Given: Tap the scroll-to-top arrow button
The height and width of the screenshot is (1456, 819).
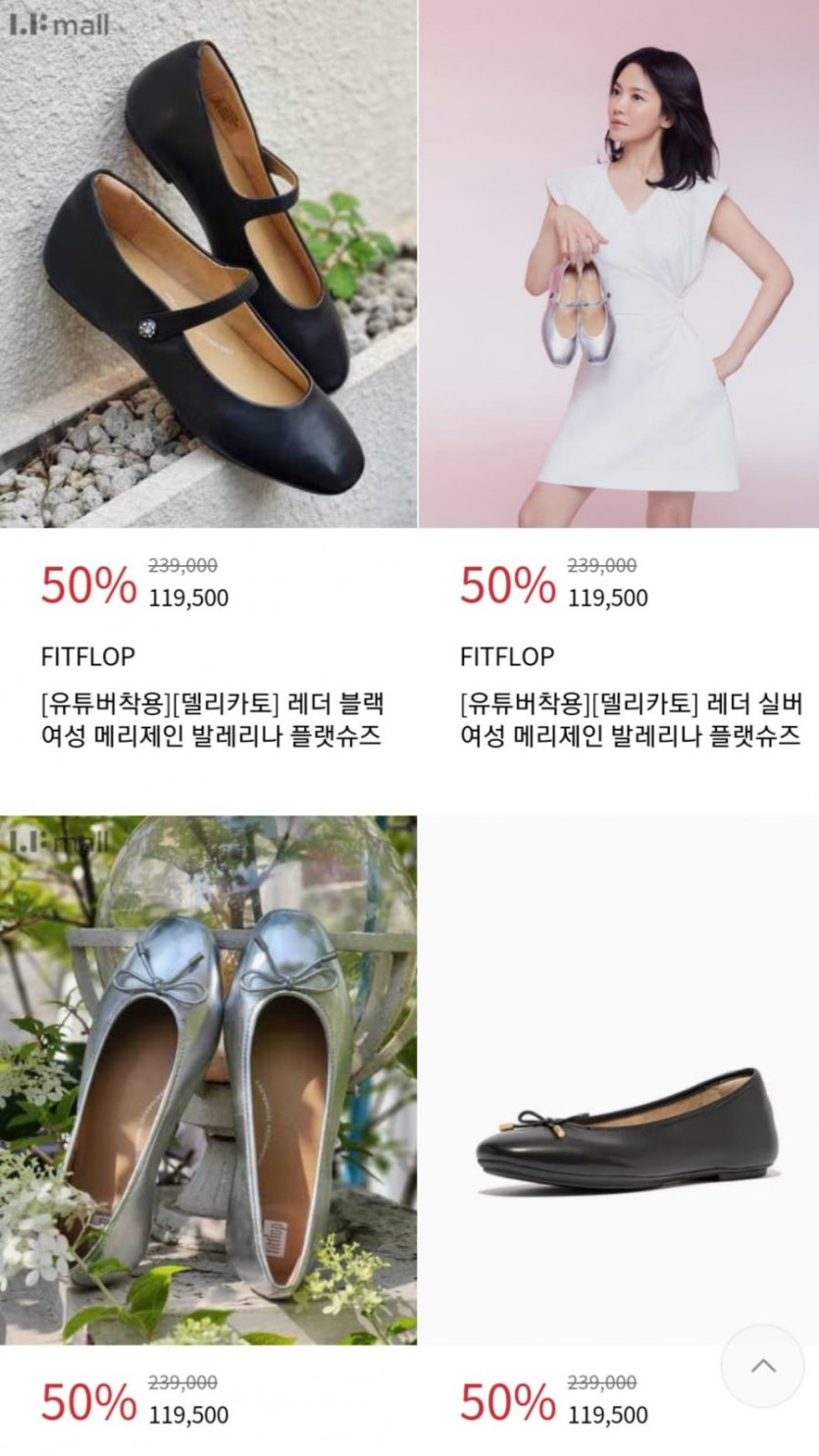Looking at the screenshot, I should click(762, 1366).
